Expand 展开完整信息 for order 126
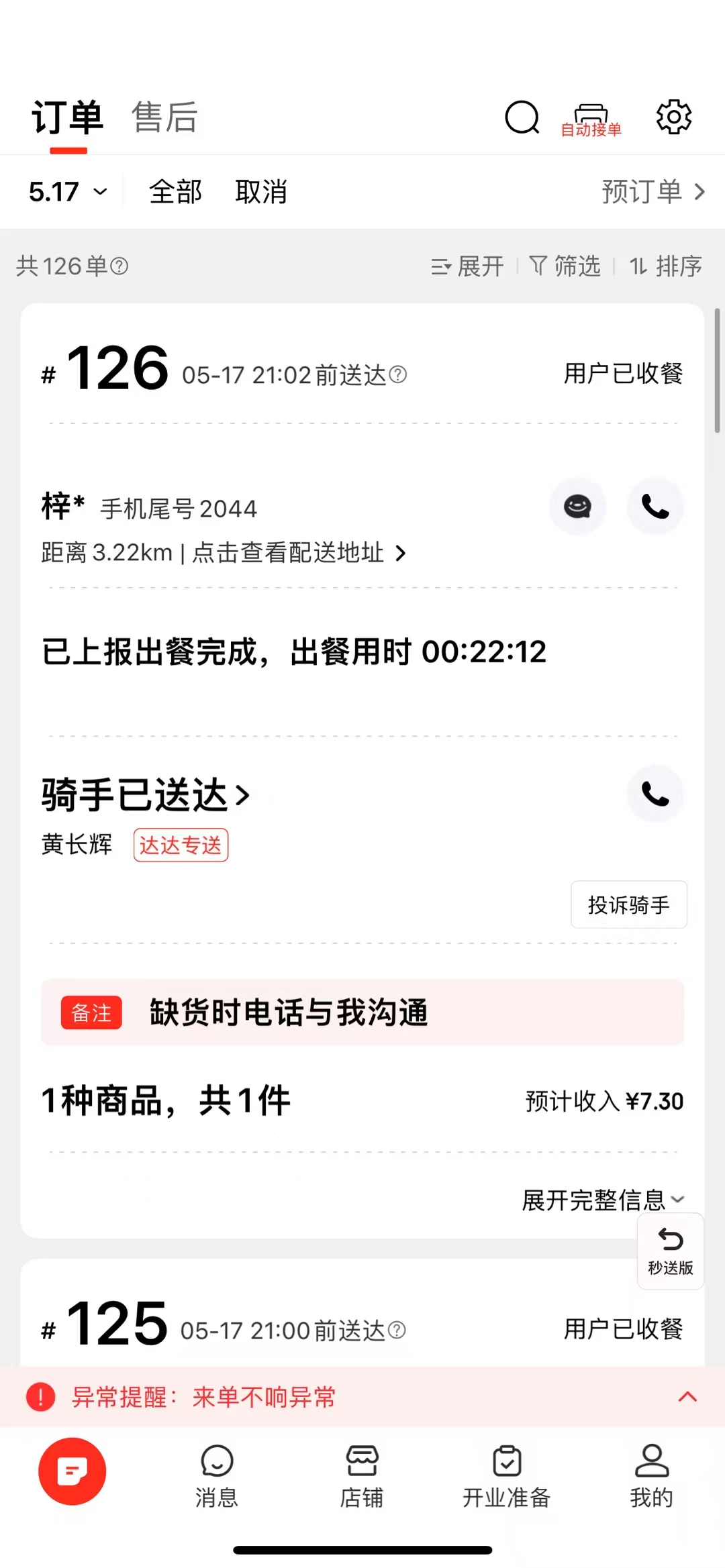Image resolution: width=725 pixels, height=1568 pixels. point(603,1200)
